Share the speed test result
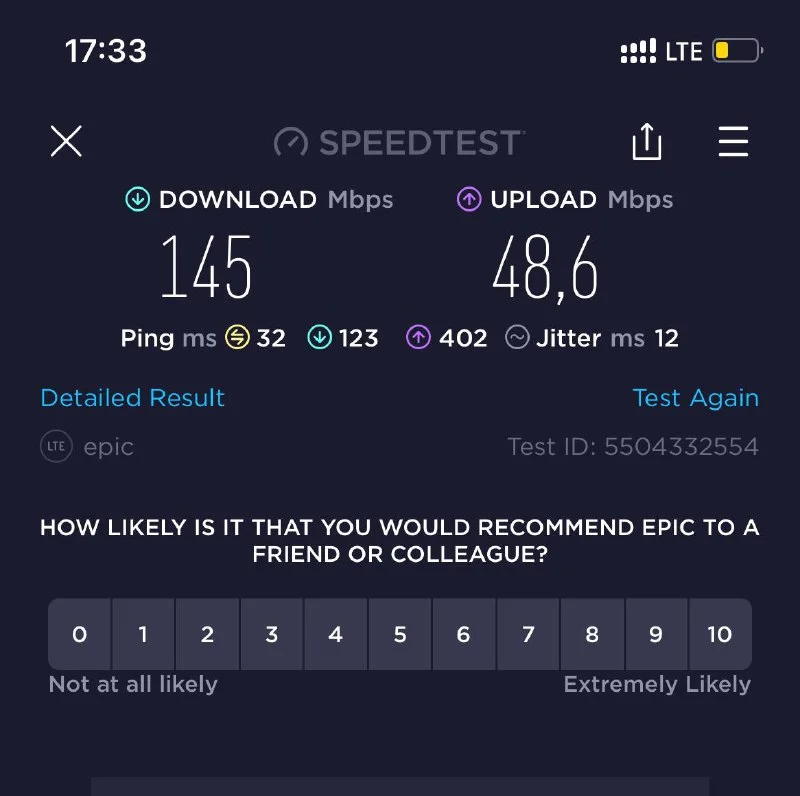Screen dimensions: 800x796 pyautogui.click(x=647, y=142)
